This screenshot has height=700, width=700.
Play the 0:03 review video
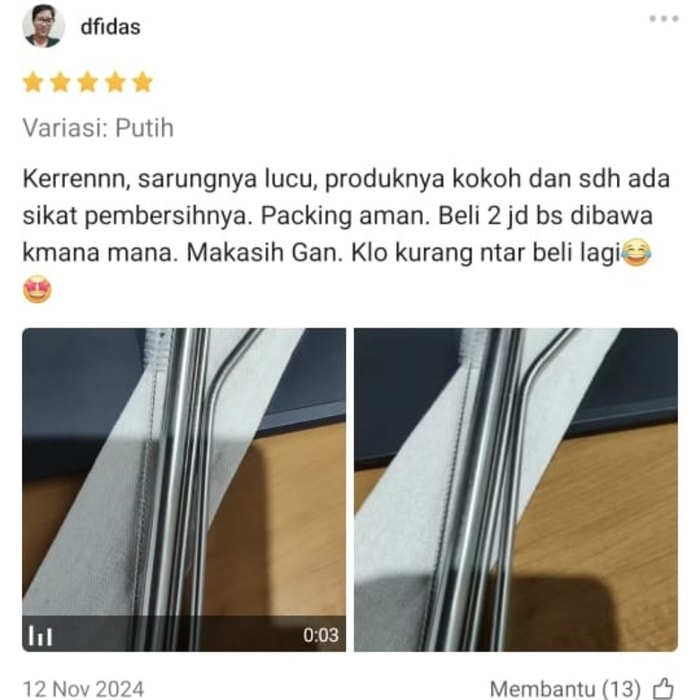[x=183, y=490]
